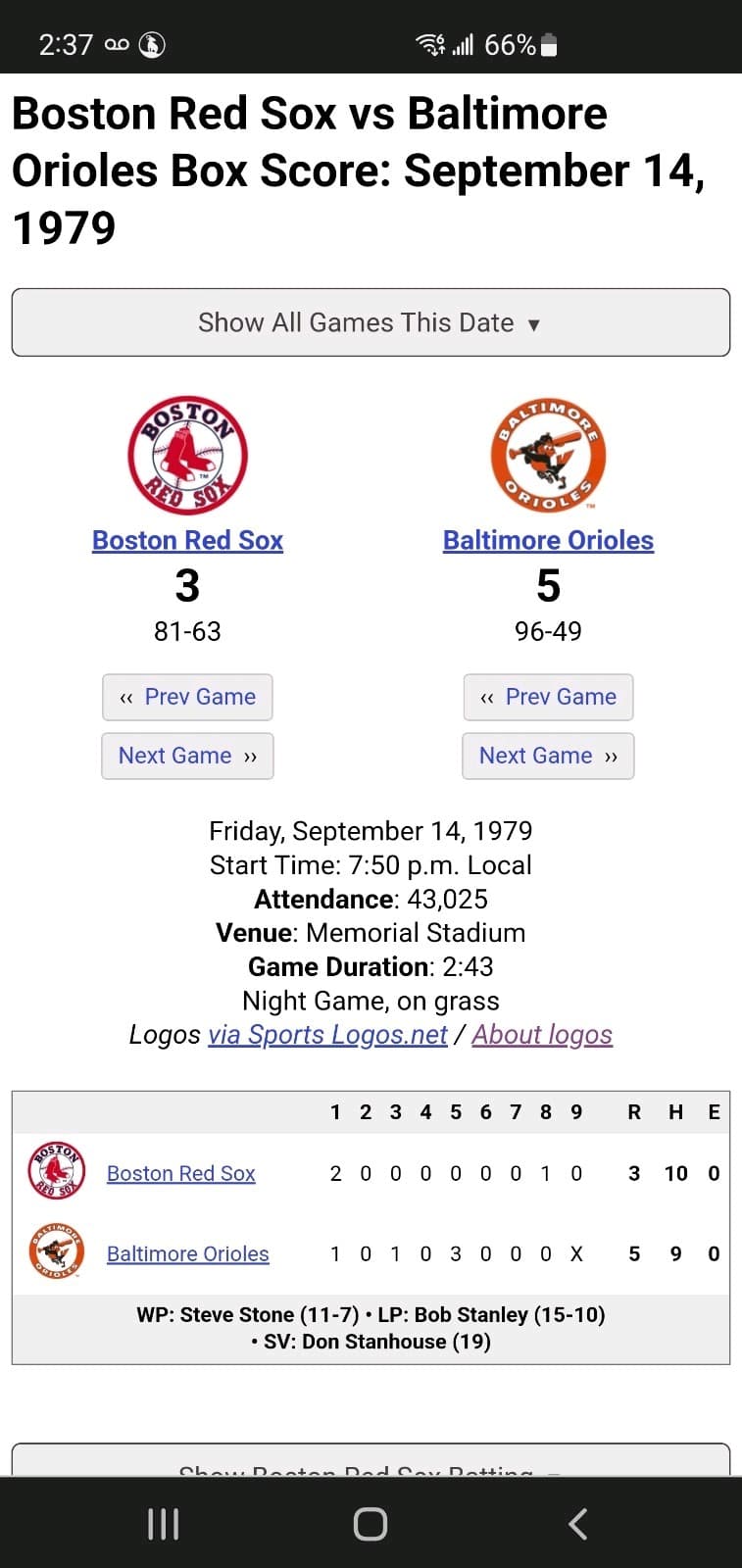The image size is (742, 1568).
Task: Open the About logos link
Action: point(542,1034)
